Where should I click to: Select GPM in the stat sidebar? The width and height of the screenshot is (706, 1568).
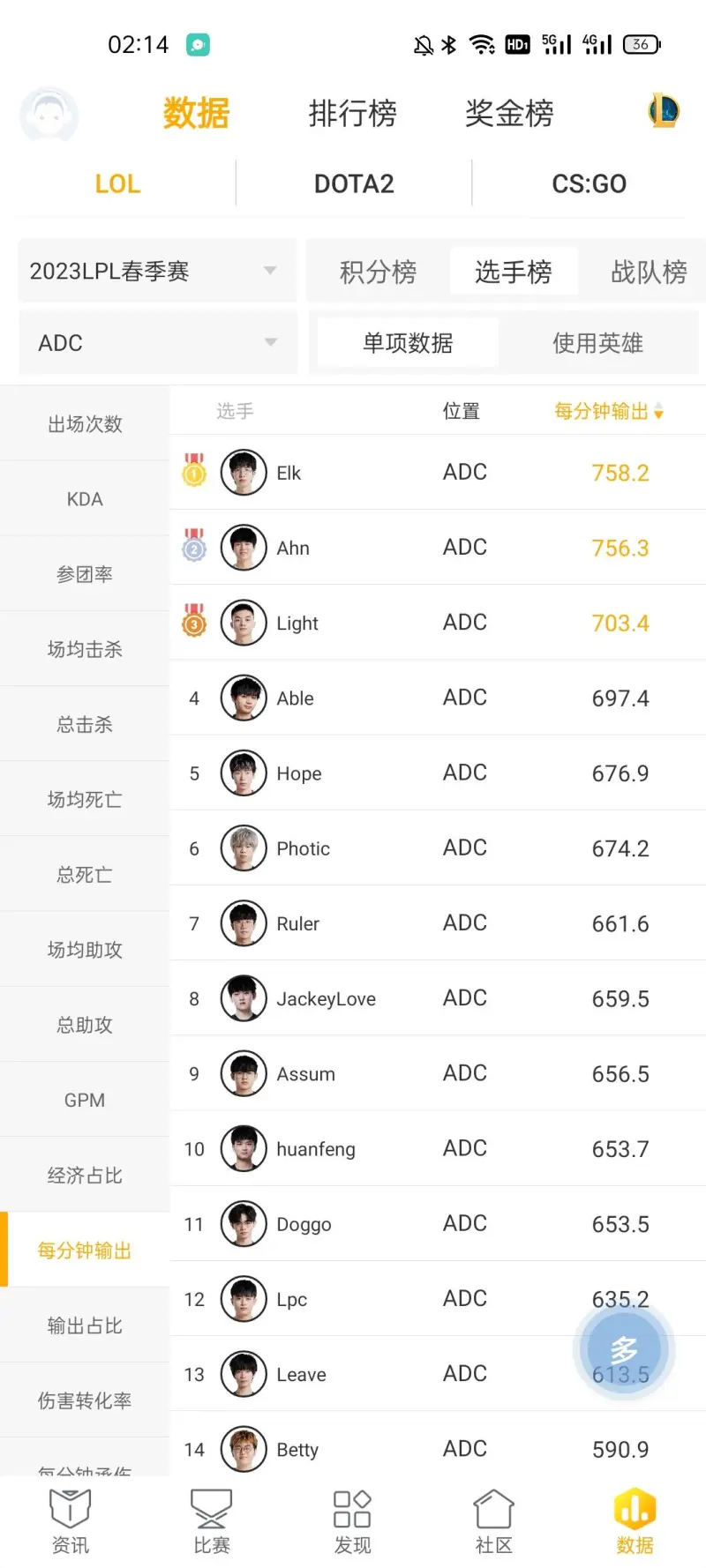[85, 1100]
